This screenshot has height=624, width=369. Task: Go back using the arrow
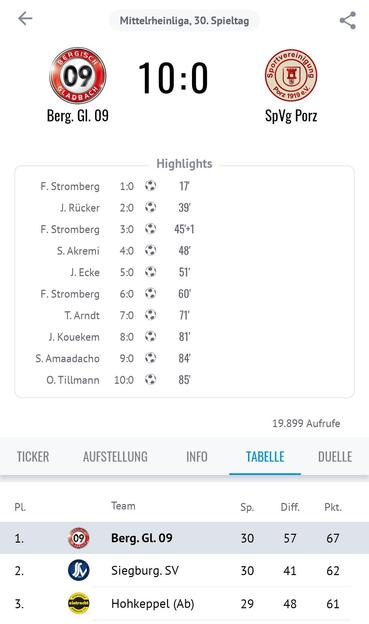25,18
